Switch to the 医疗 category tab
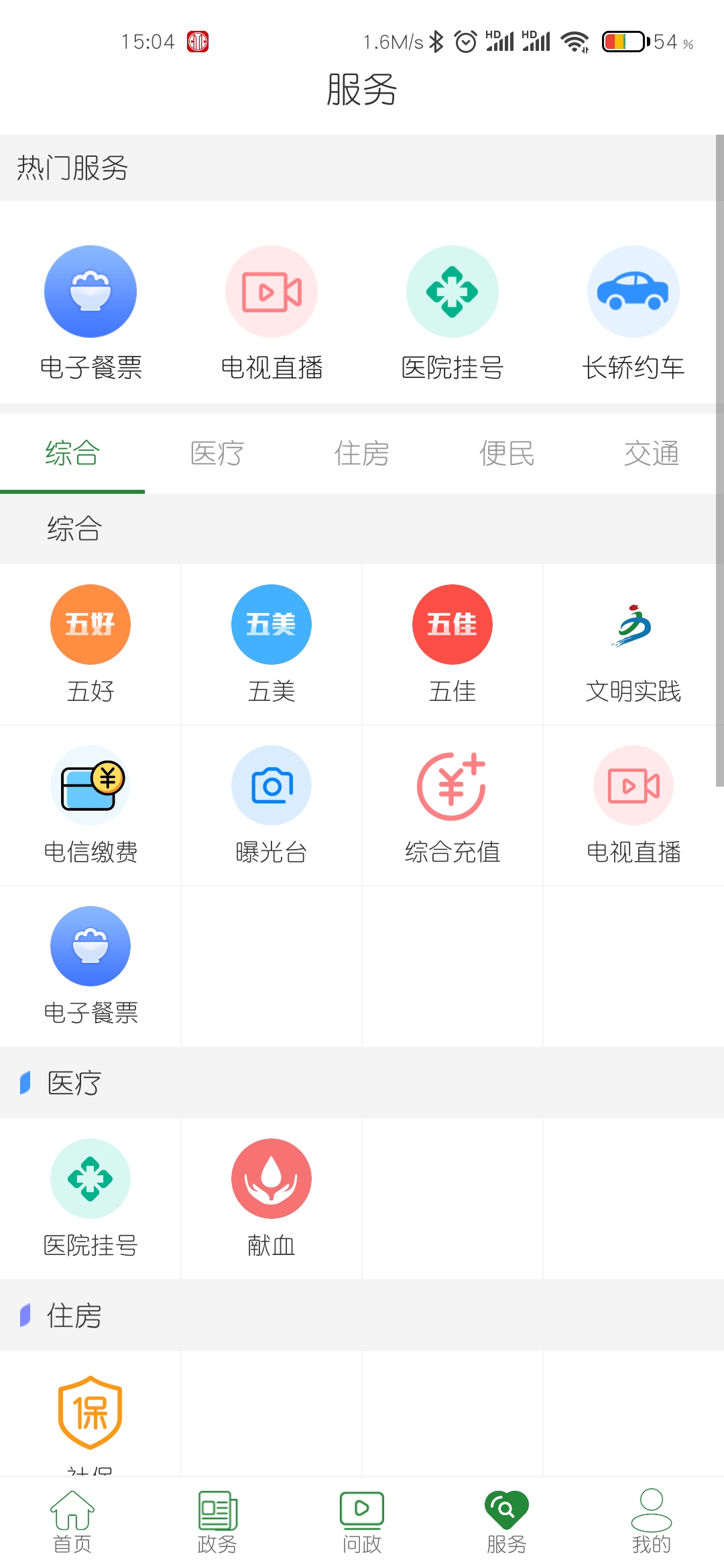Image resolution: width=724 pixels, height=1568 pixels. 217,454
